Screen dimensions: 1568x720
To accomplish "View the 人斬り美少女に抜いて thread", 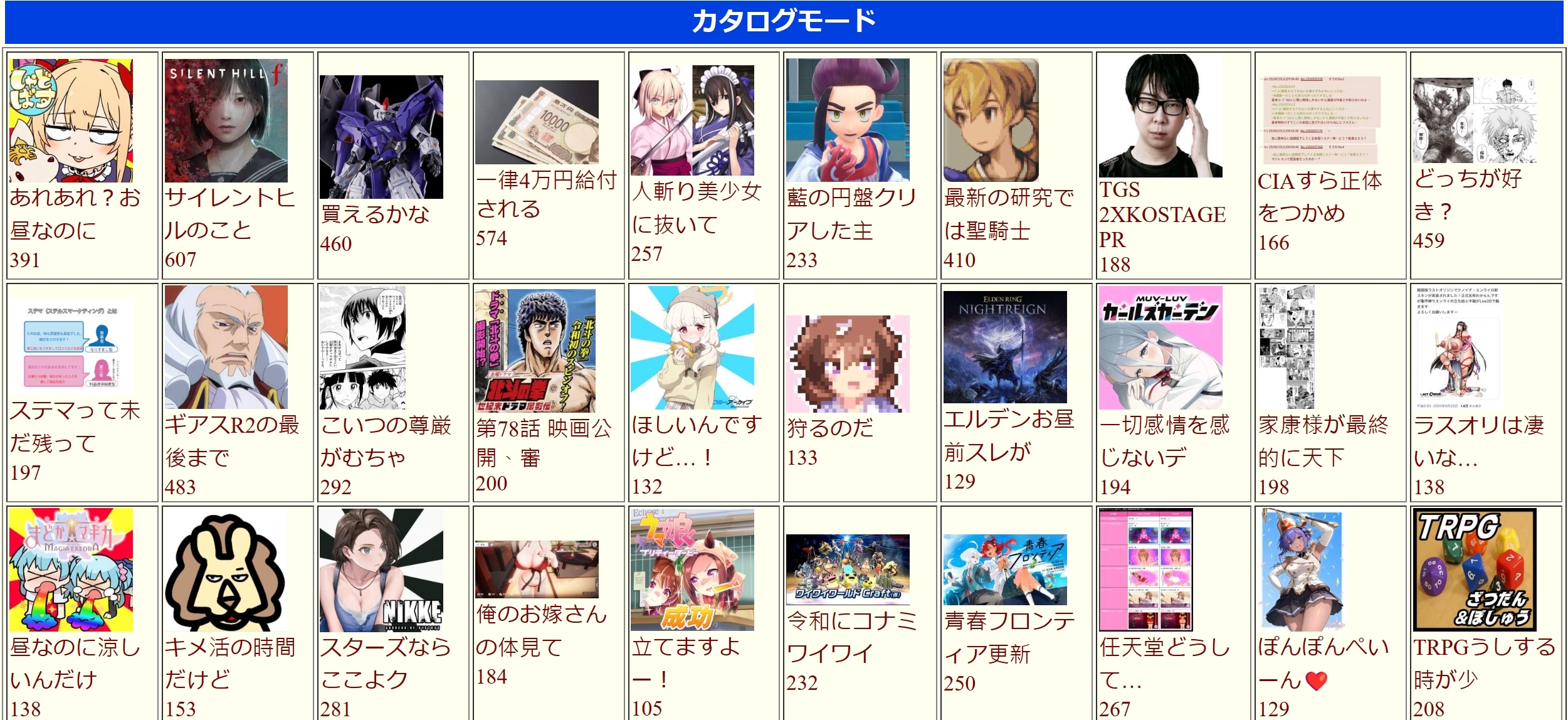I will (x=692, y=120).
